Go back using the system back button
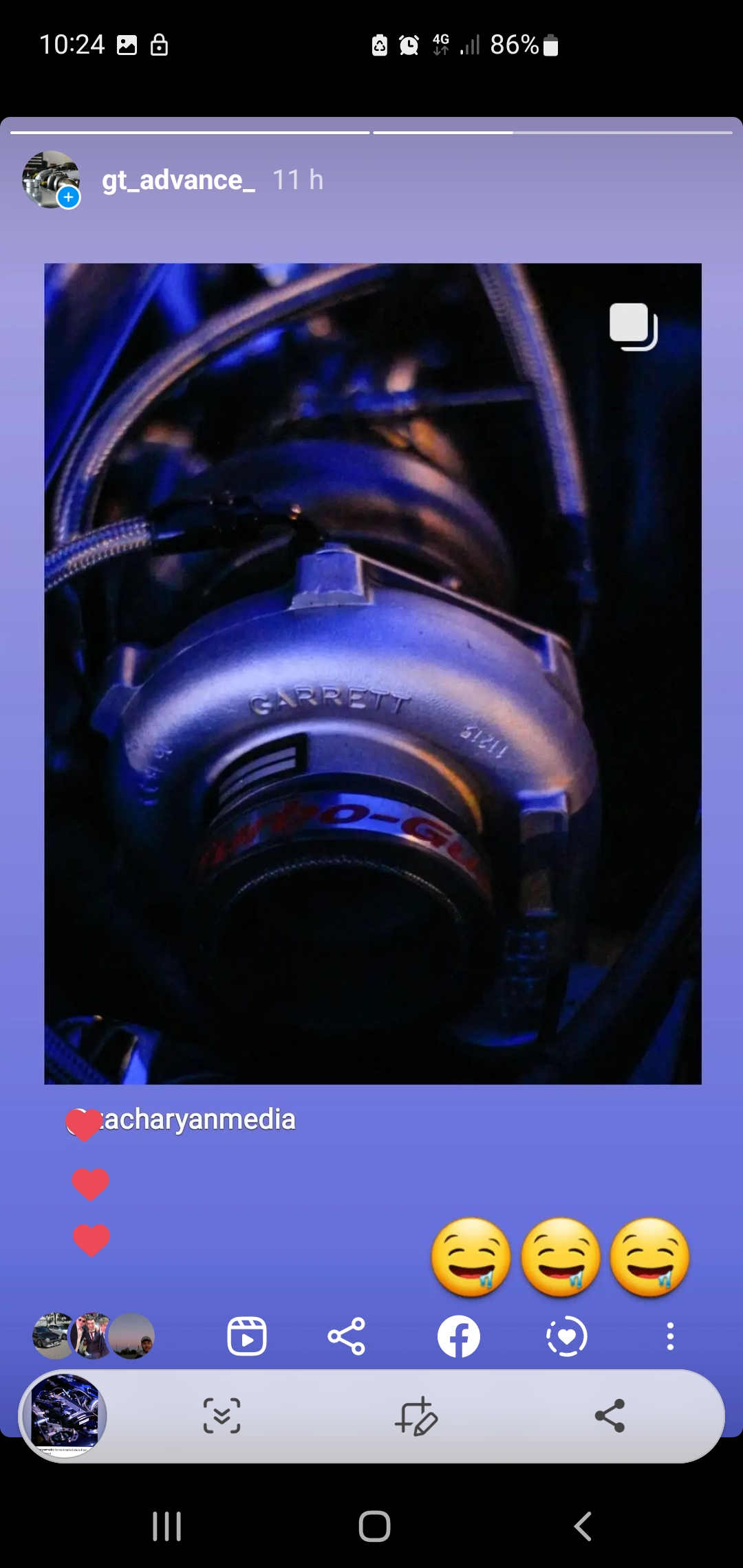This screenshot has height=1568, width=743. coord(583,1526)
